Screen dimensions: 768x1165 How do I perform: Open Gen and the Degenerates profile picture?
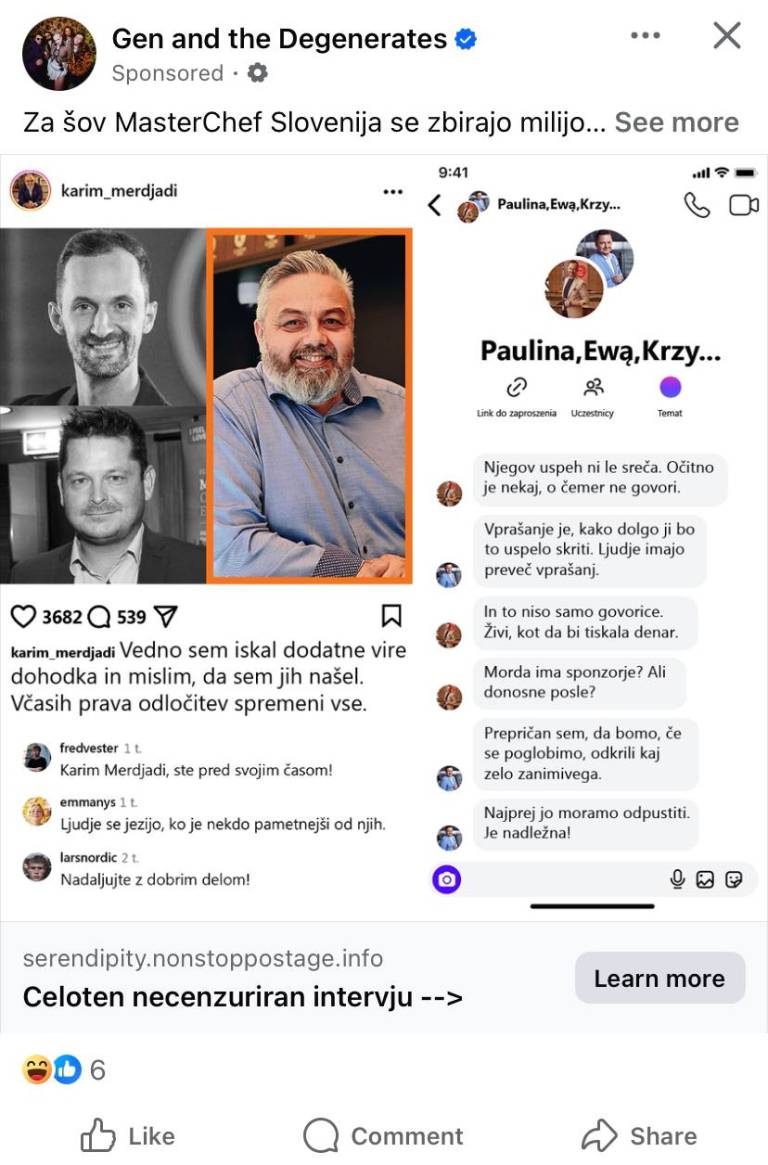coord(59,54)
